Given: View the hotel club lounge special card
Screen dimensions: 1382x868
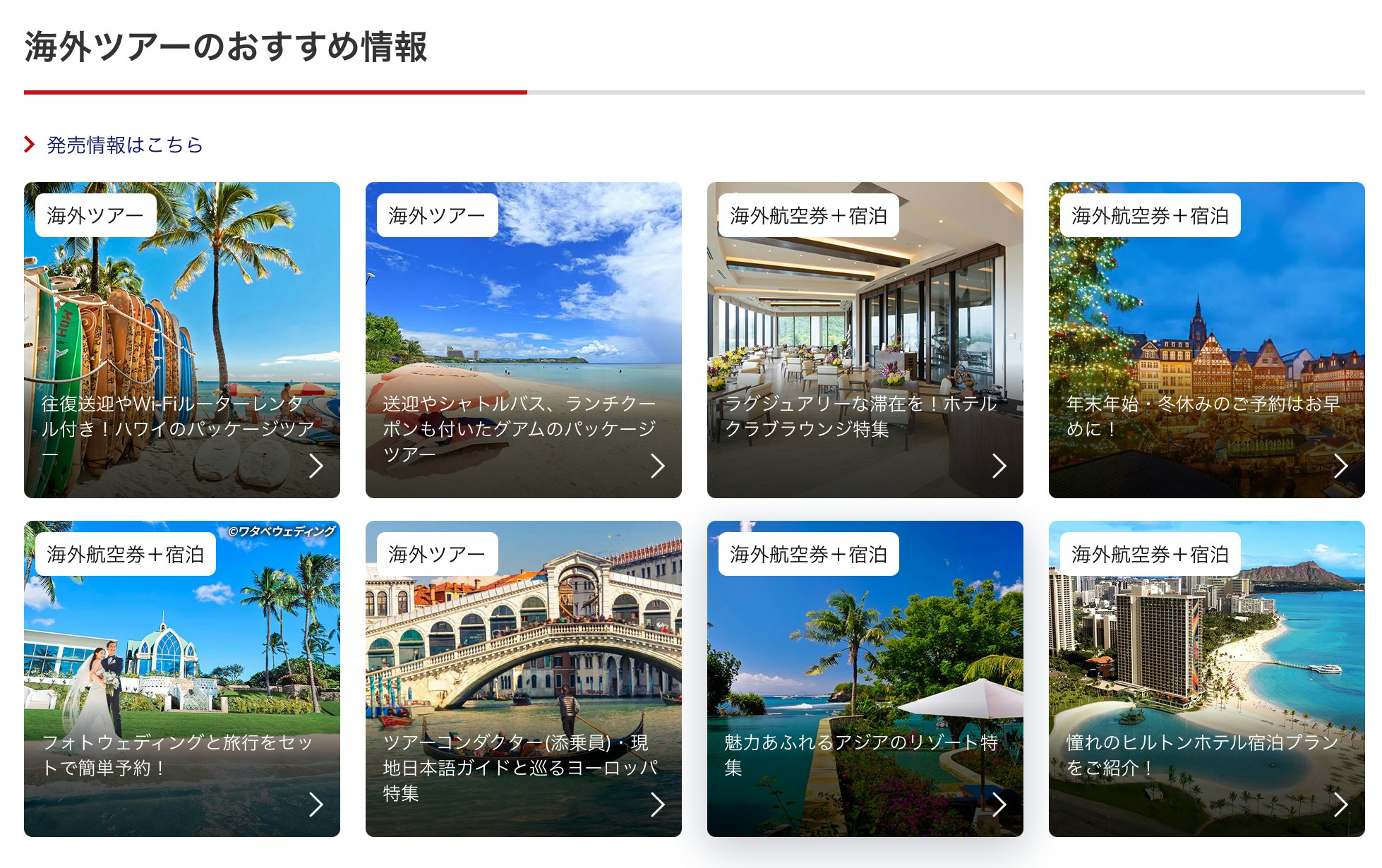Looking at the screenshot, I should click(x=865, y=340).
